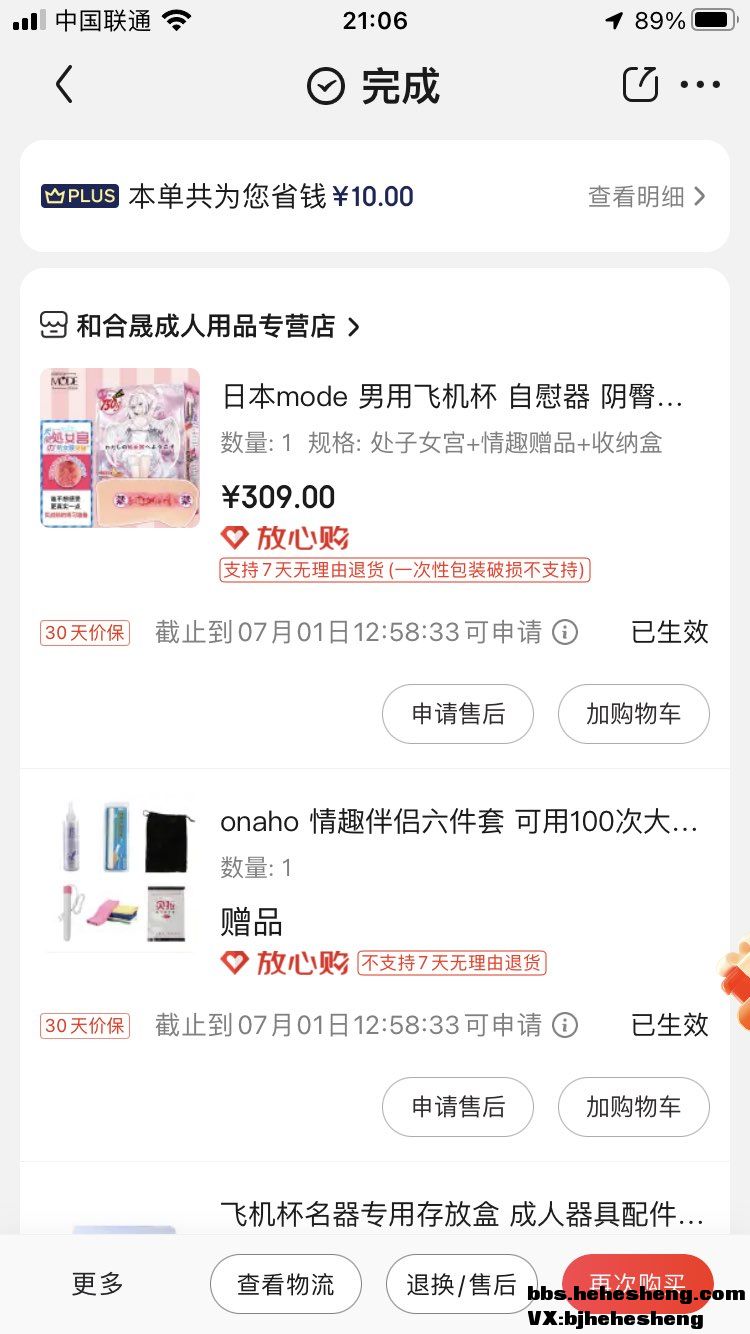Tap 申请售后 for the 日本mode item
Image resolution: width=750 pixels, height=1334 pixels.
[x=458, y=714]
